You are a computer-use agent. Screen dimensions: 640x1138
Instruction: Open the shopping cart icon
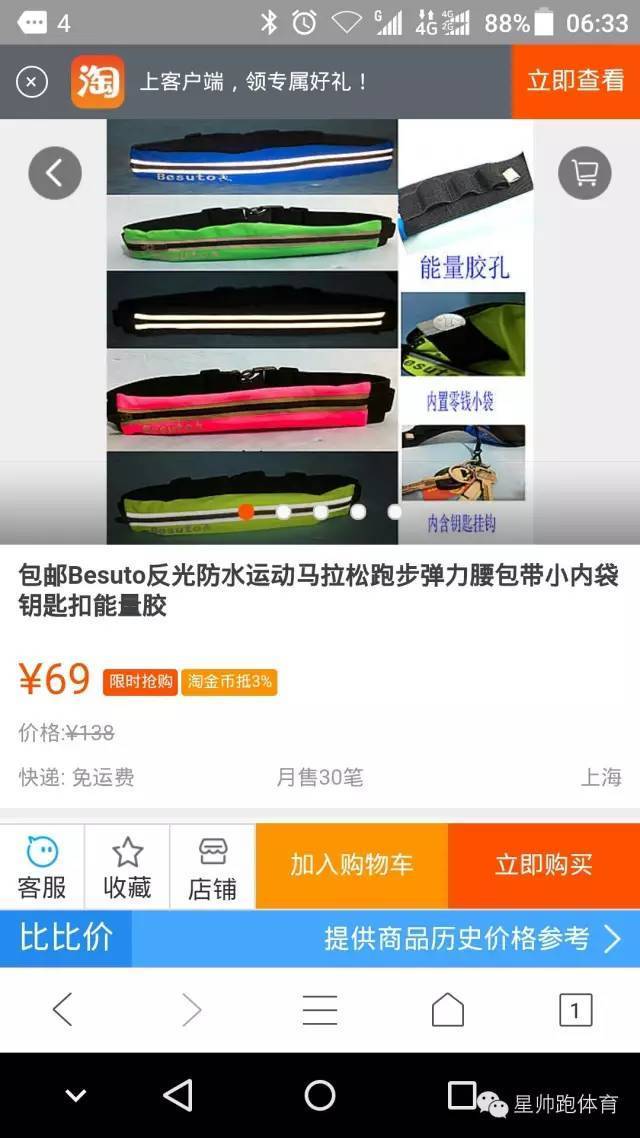584,173
